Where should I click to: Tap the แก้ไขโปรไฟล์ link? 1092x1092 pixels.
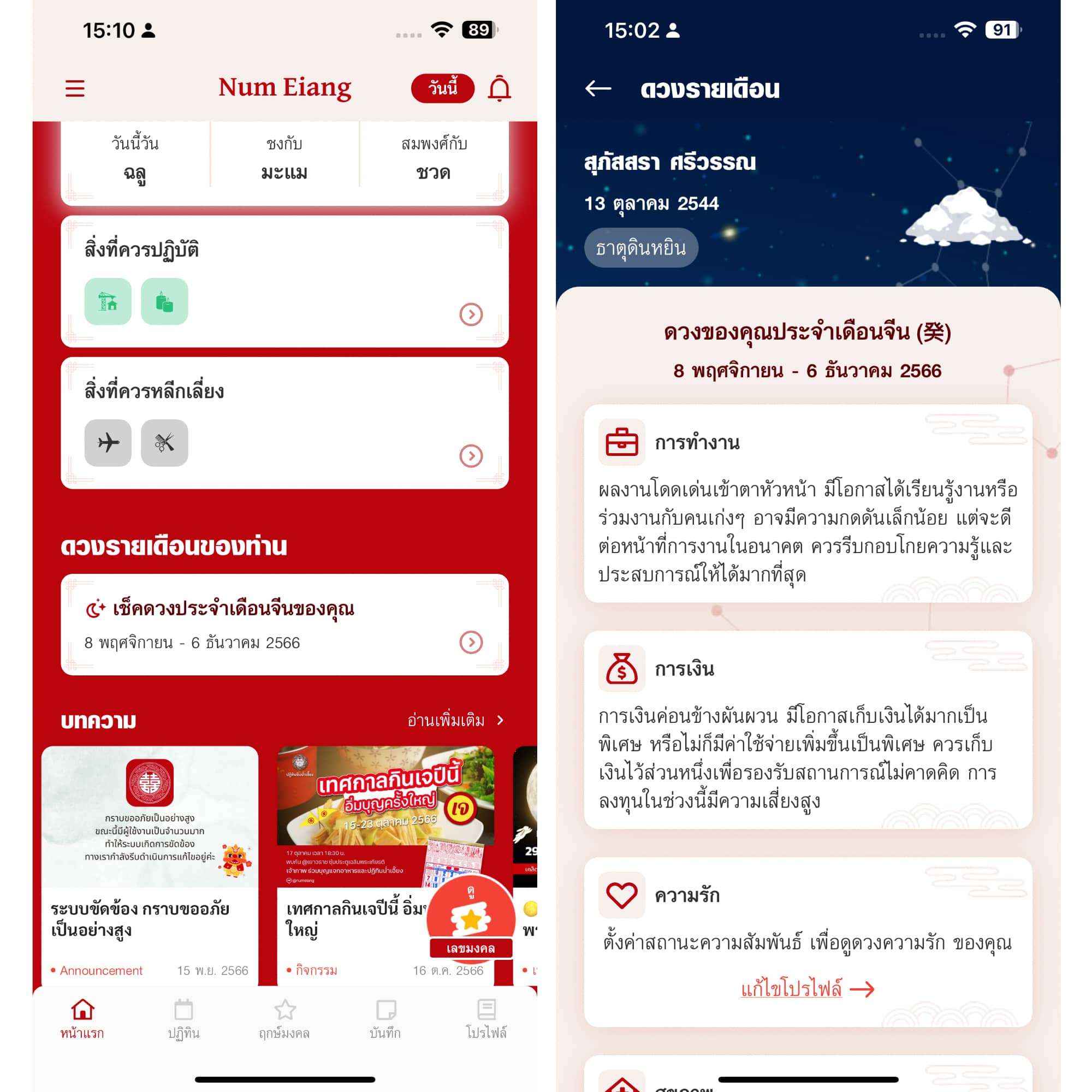pos(806,989)
